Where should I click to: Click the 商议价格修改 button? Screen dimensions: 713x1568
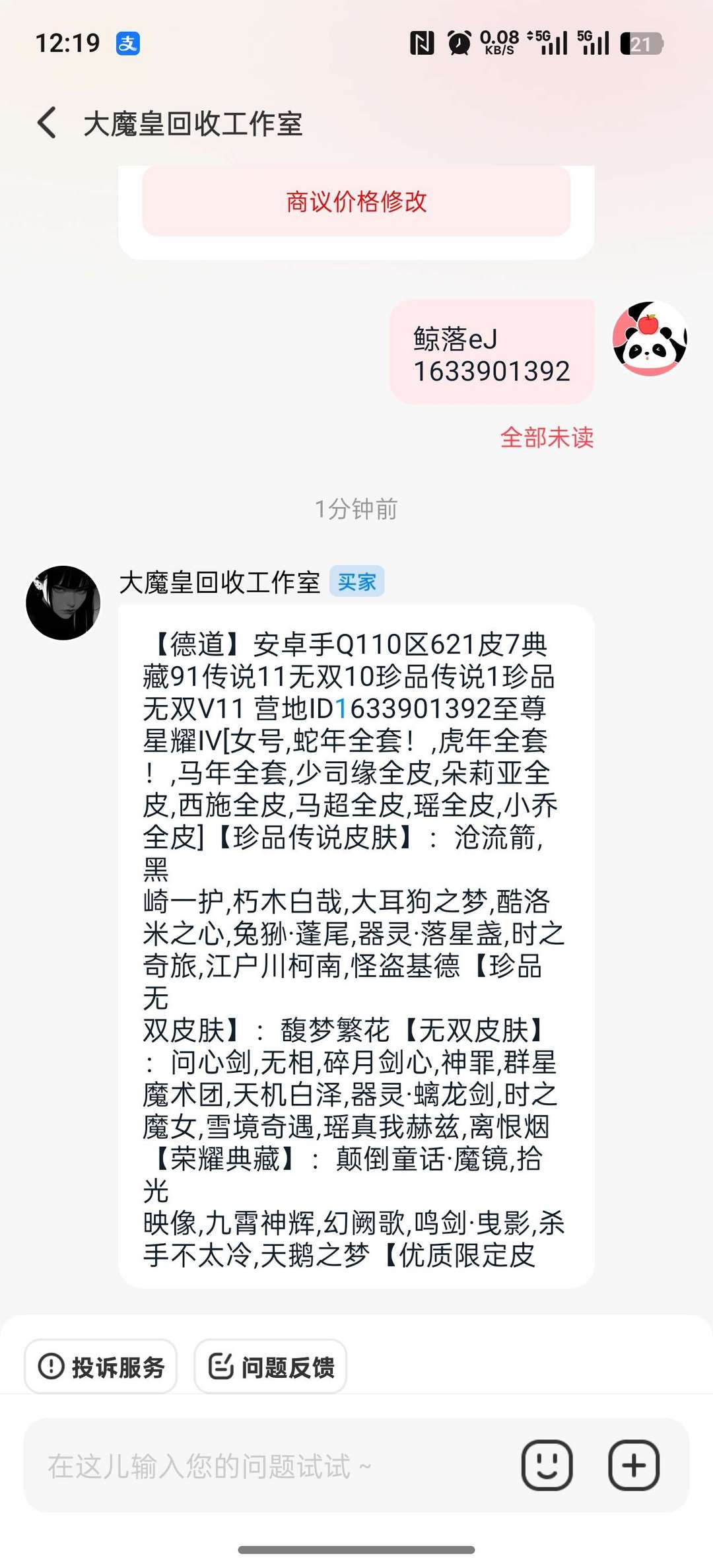[x=355, y=203]
